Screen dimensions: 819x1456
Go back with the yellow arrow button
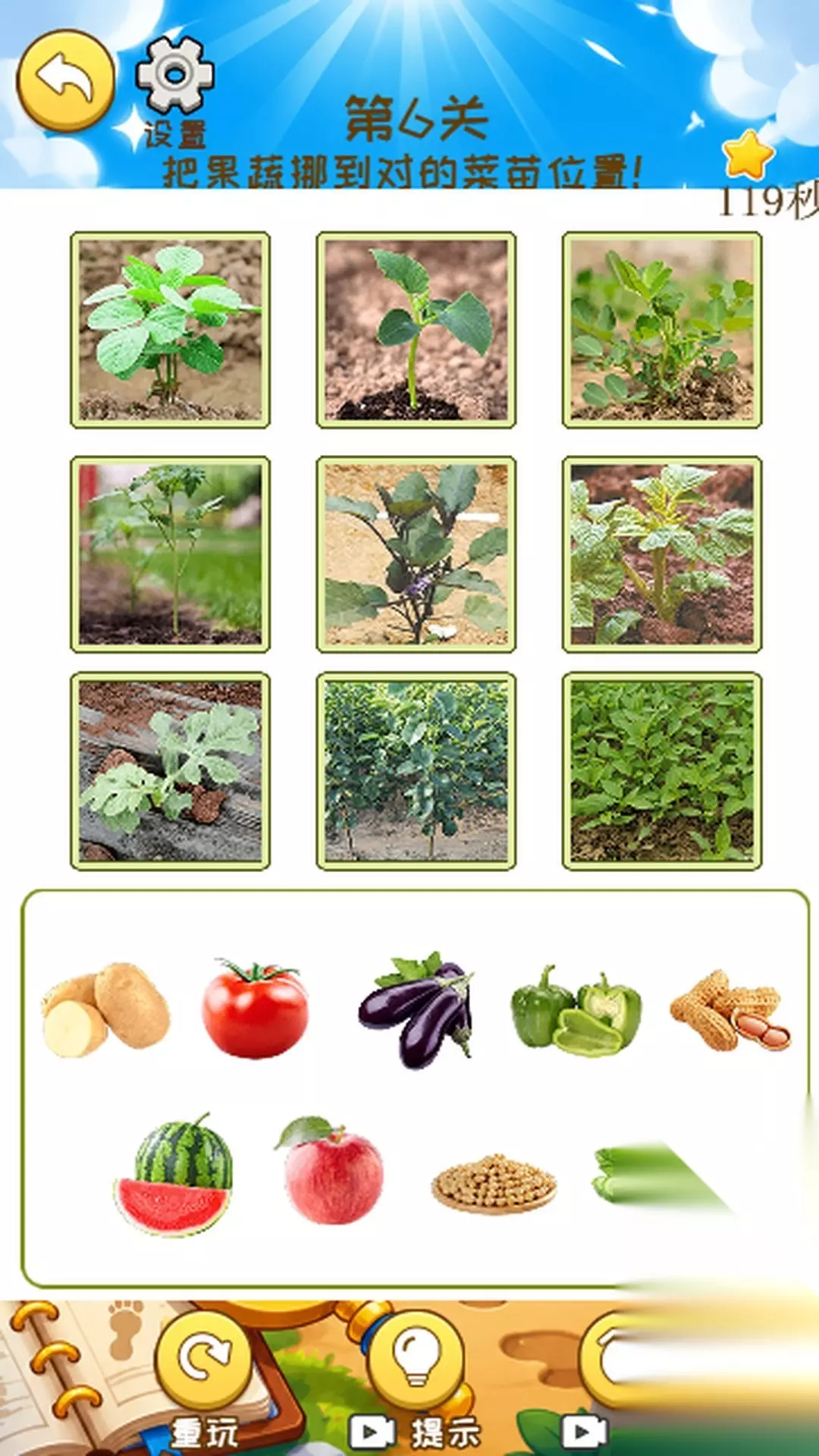[x=66, y=80]
